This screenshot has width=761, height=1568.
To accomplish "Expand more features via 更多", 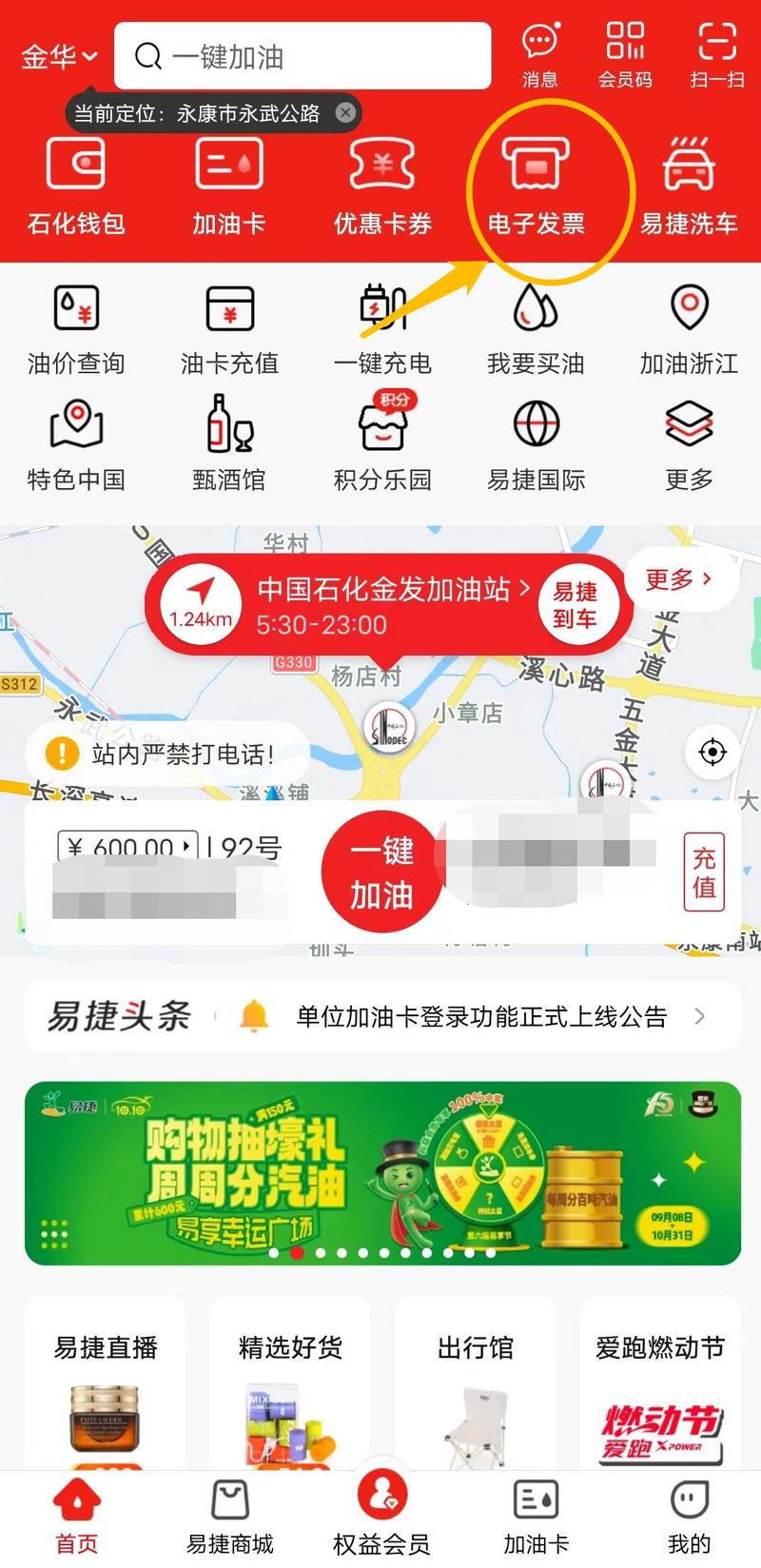I will point(687,442).
